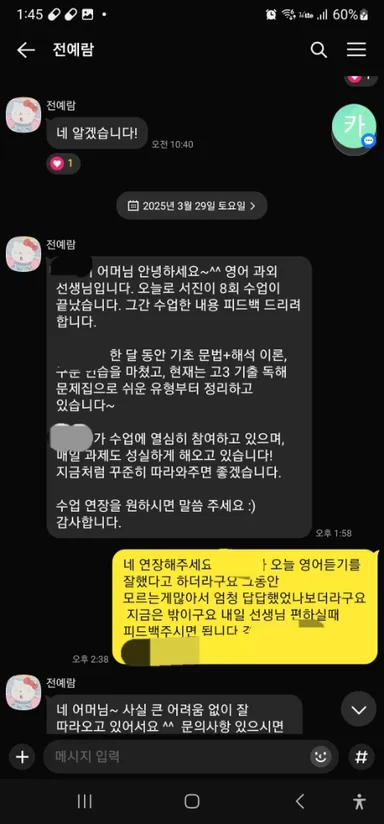This screenshot has height=824, width=384.
Task: Tap the hashtag search button
Action: tap(361, 757)
